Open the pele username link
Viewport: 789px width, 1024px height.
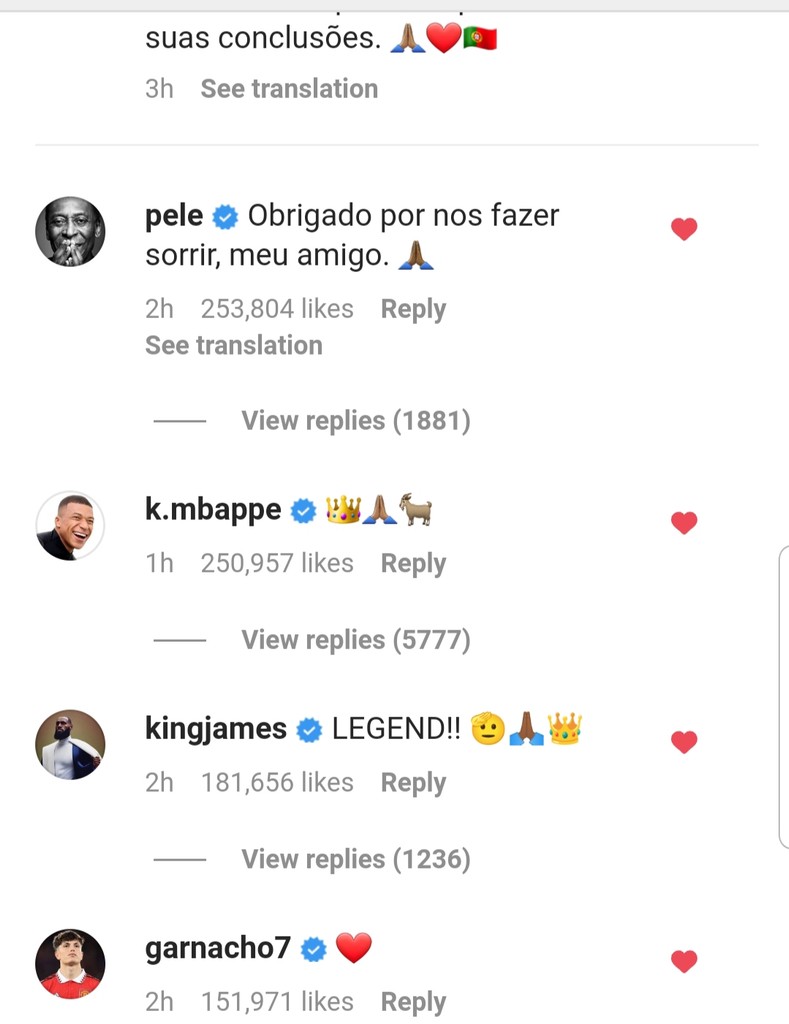pos(174,215)
